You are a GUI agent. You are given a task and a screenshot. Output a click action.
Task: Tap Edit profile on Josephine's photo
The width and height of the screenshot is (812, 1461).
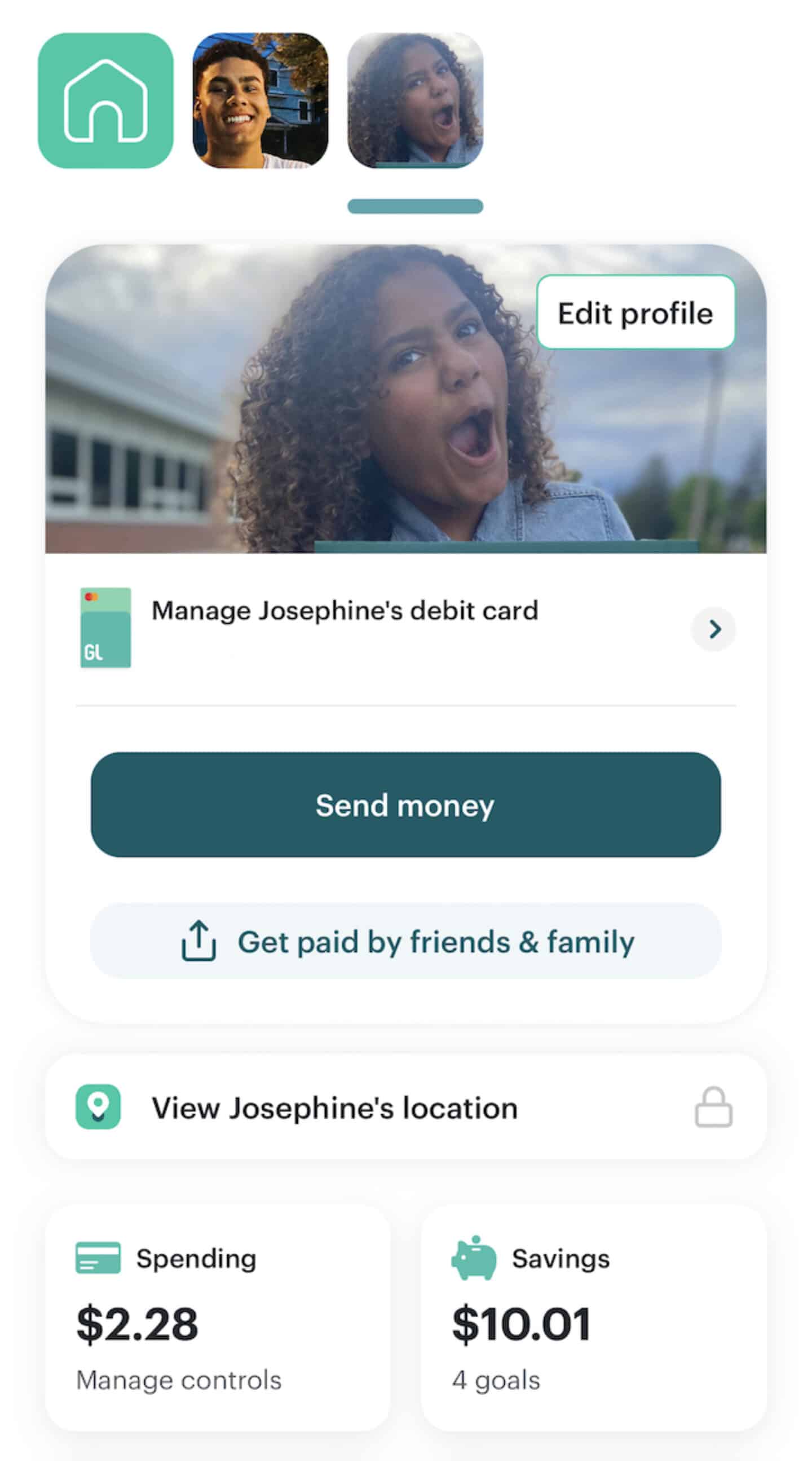pyautogui.click(x=635, y=312)
